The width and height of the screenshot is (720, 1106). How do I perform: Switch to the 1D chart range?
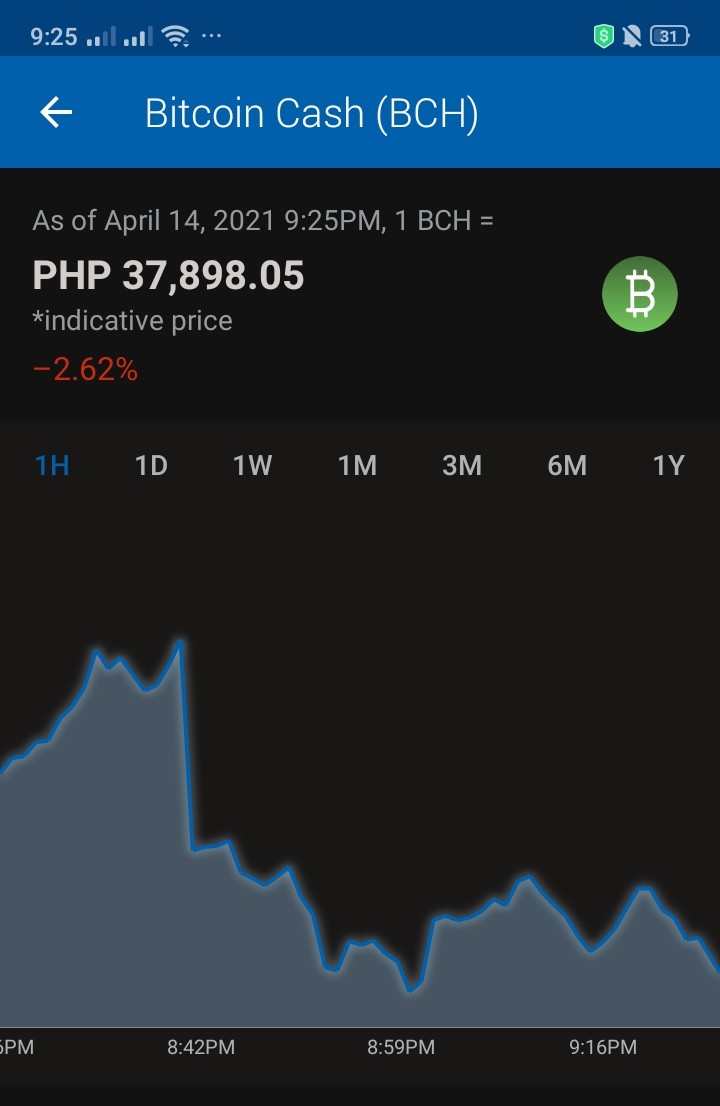pyautogui.click(x=151, y=466)
